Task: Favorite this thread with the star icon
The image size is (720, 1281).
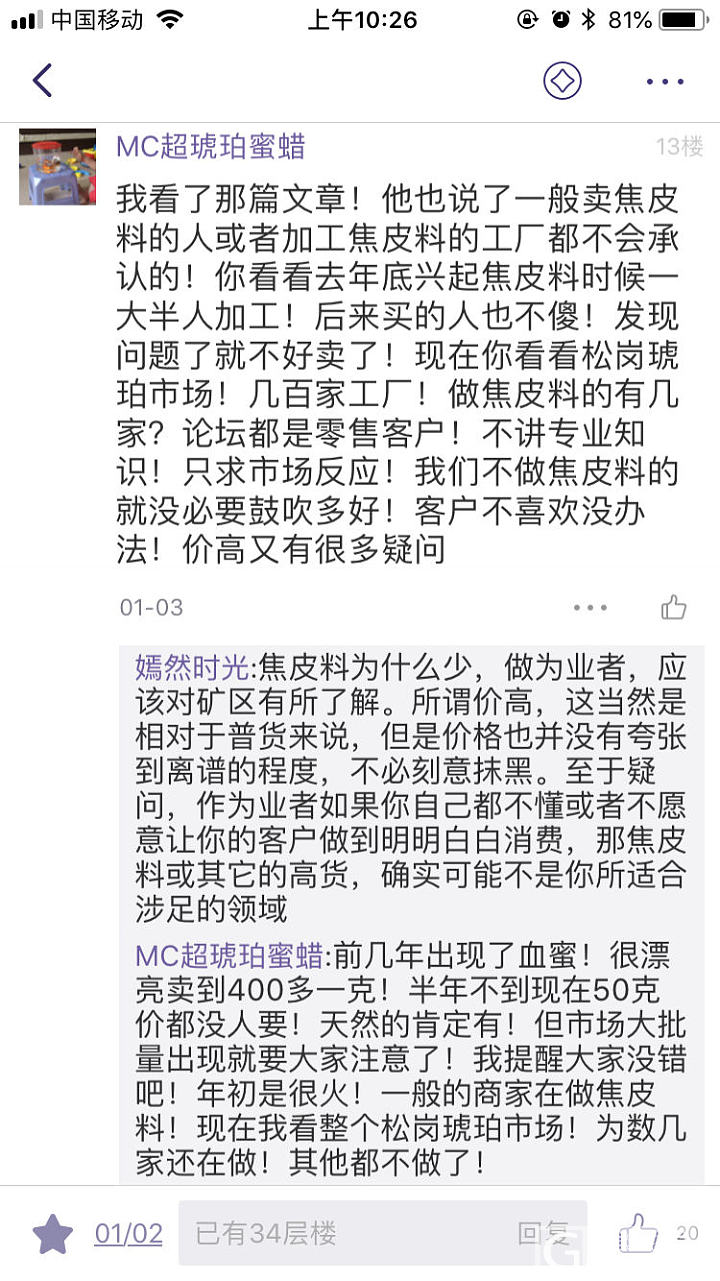Action: [x=52, y=1234]
